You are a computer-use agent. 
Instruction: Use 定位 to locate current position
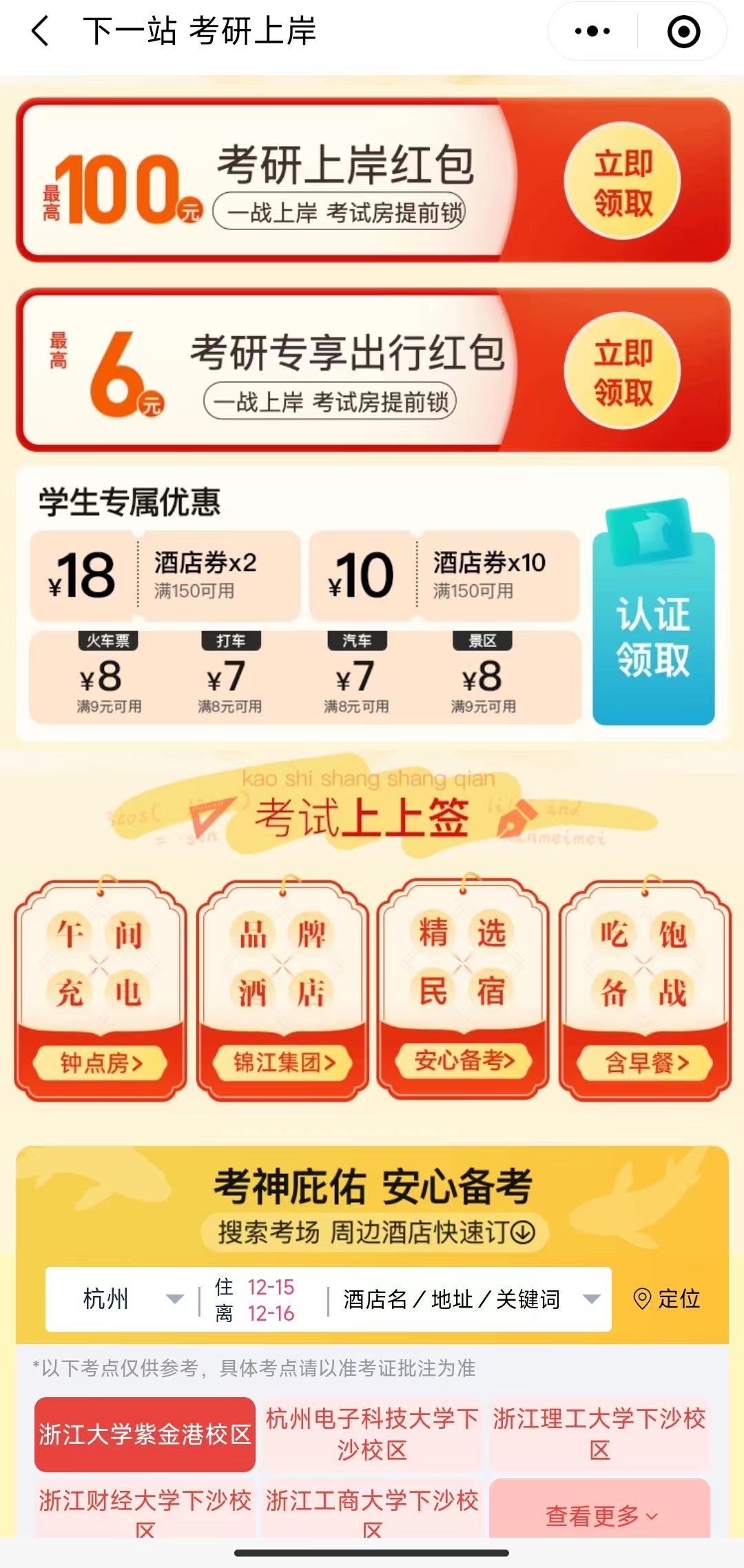pos(667,1299)
